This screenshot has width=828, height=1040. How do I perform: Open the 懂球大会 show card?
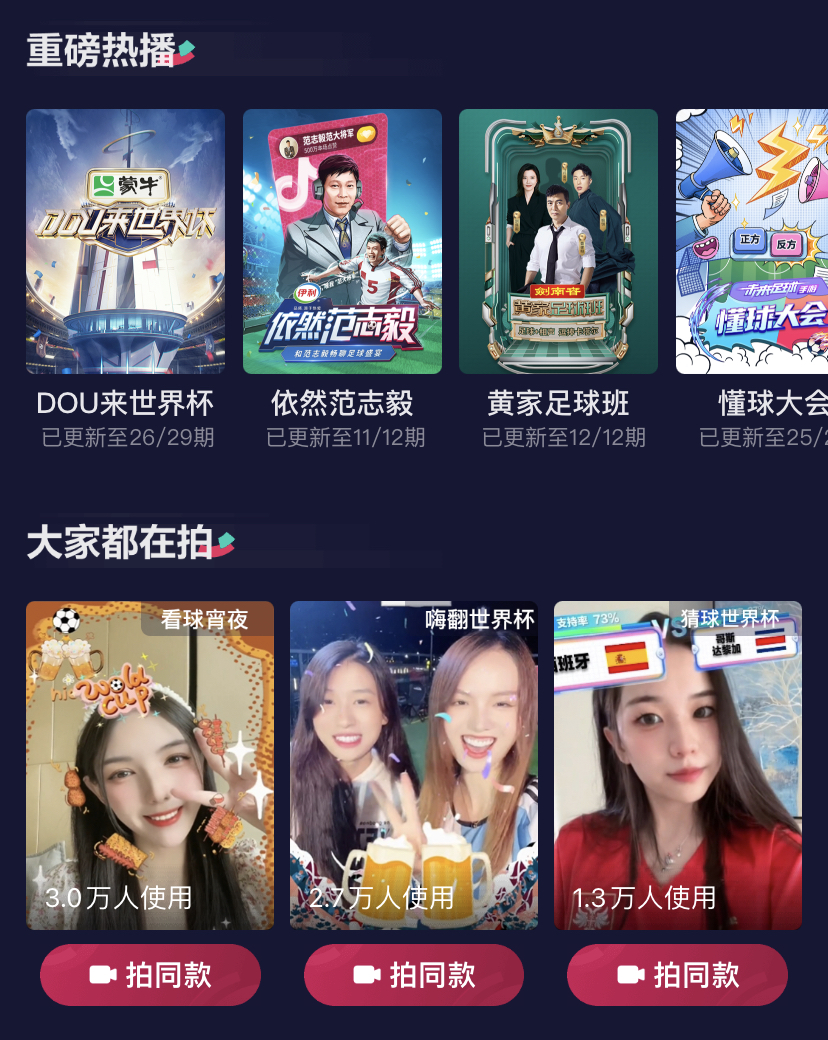pos(752,241)
